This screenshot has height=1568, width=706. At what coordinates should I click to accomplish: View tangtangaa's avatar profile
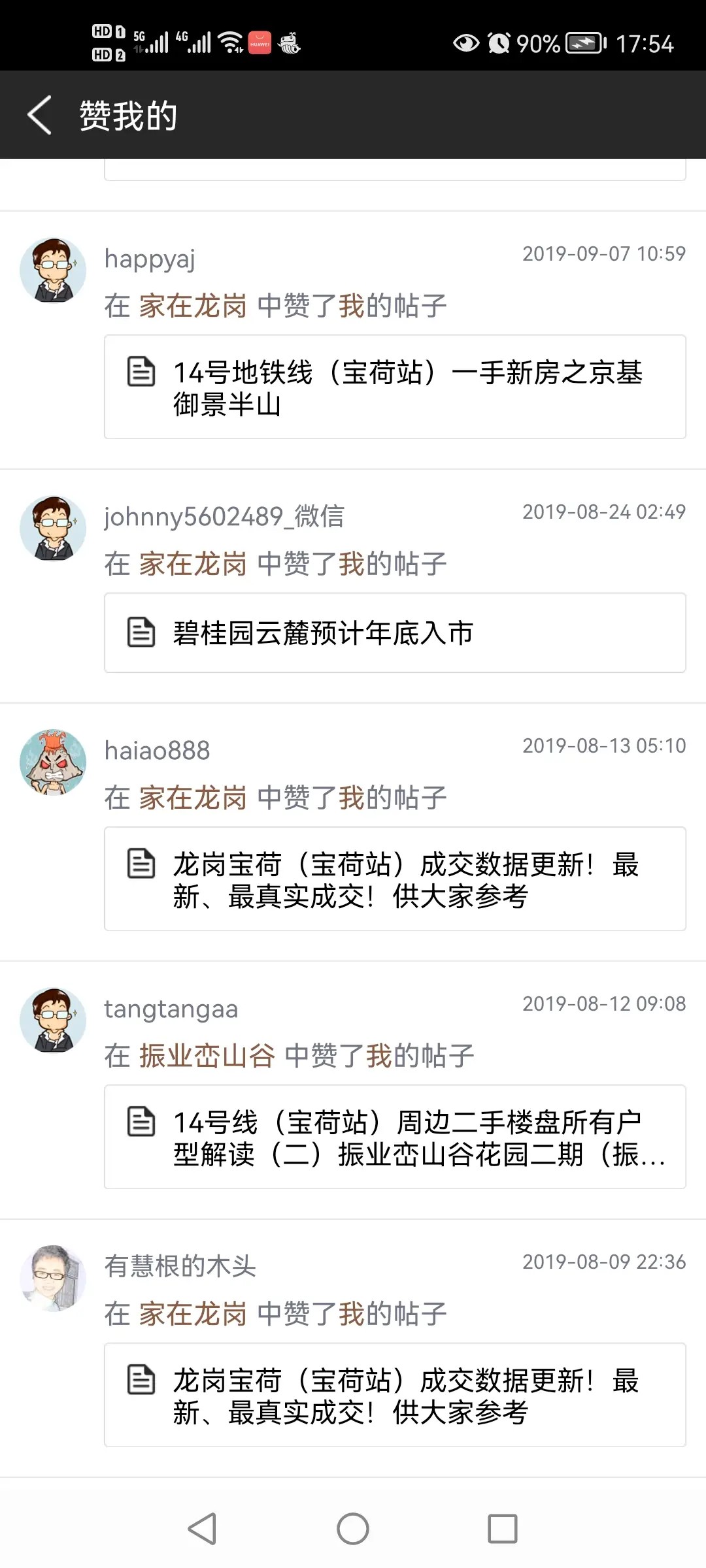click(x=53, y=1020)
